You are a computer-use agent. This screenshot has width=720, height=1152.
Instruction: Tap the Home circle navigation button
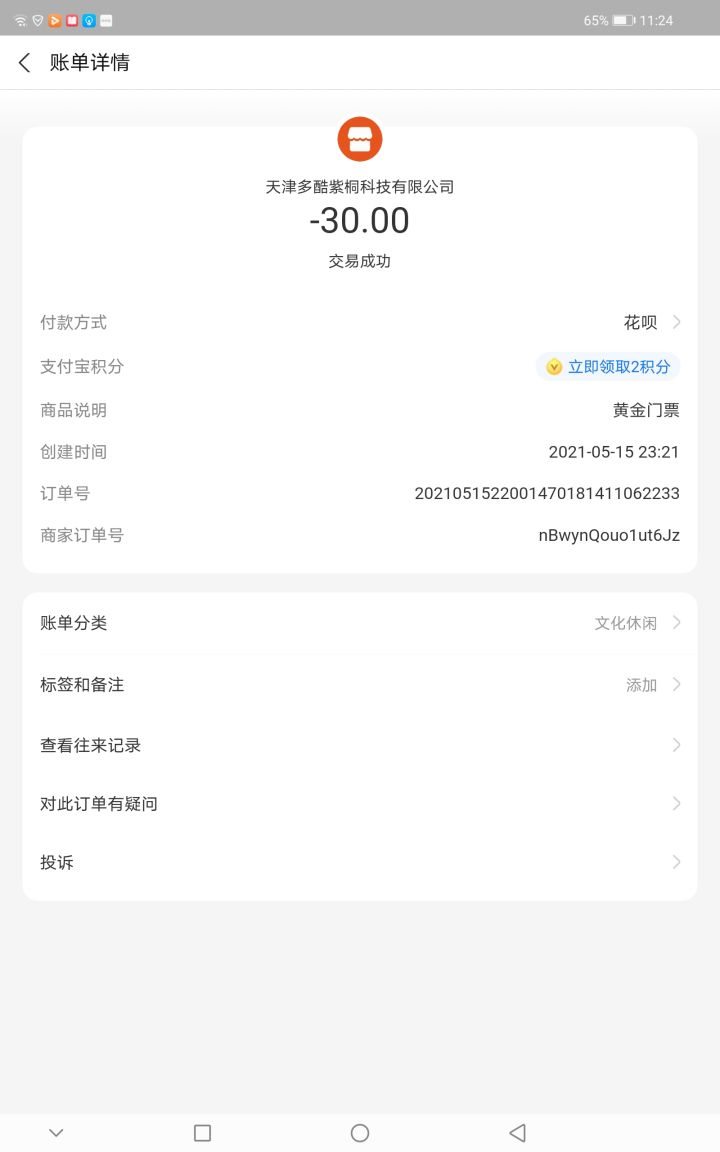click(x=359, y=1132)
